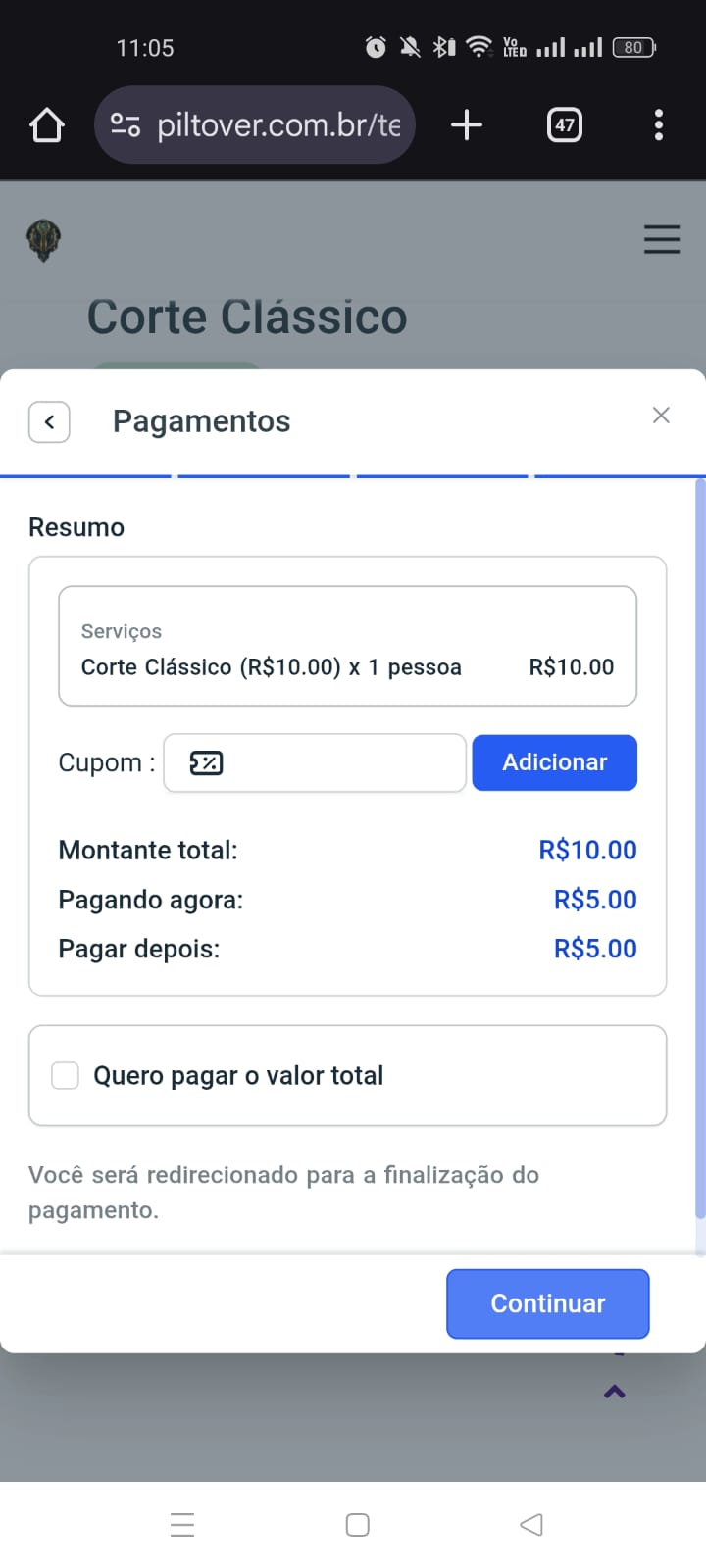Tap the piltover.com.br address bar
Screen dimensions: 706x1568
255,125
